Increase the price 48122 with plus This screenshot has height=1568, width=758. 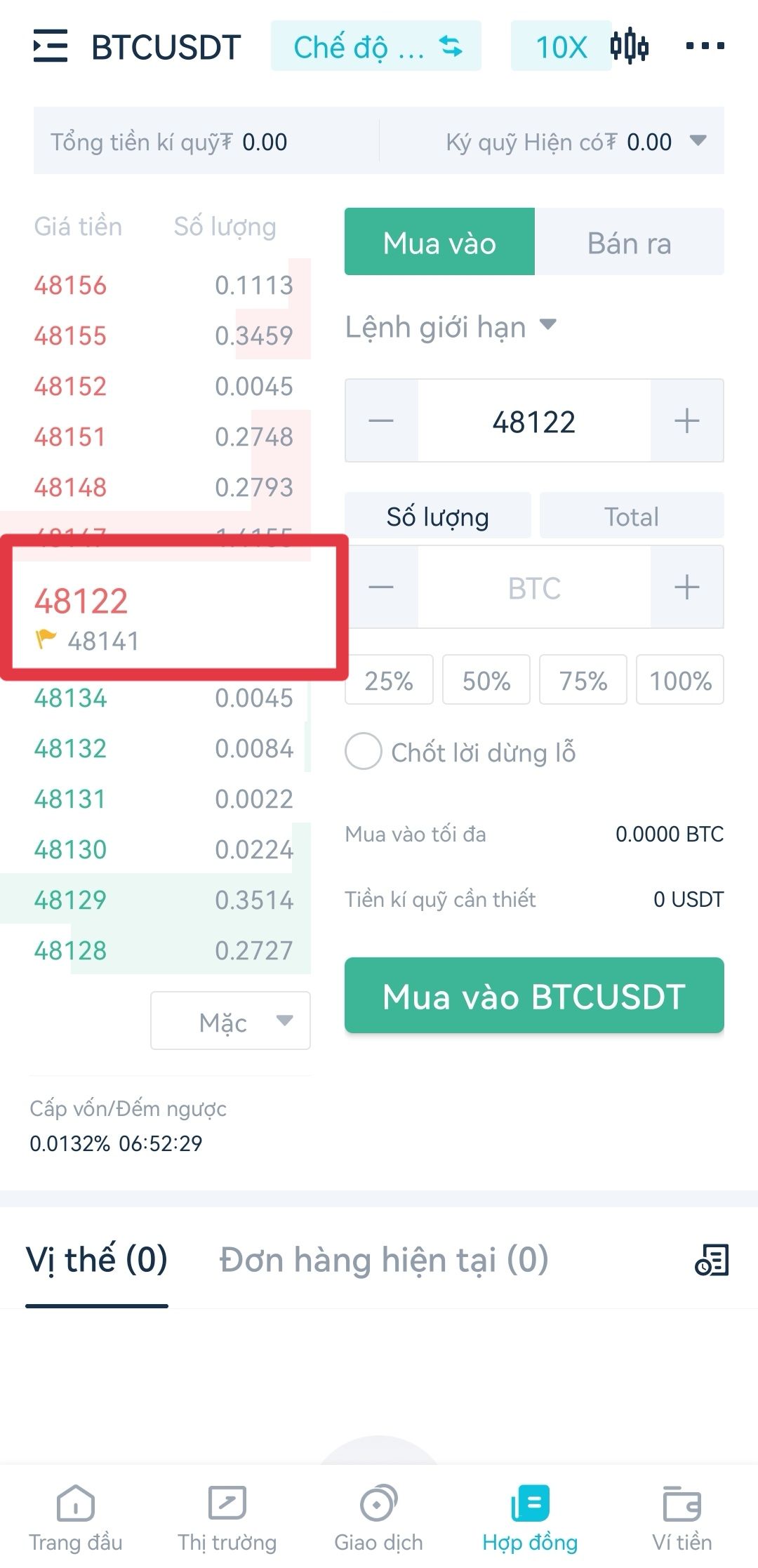(x=686, y=421)
